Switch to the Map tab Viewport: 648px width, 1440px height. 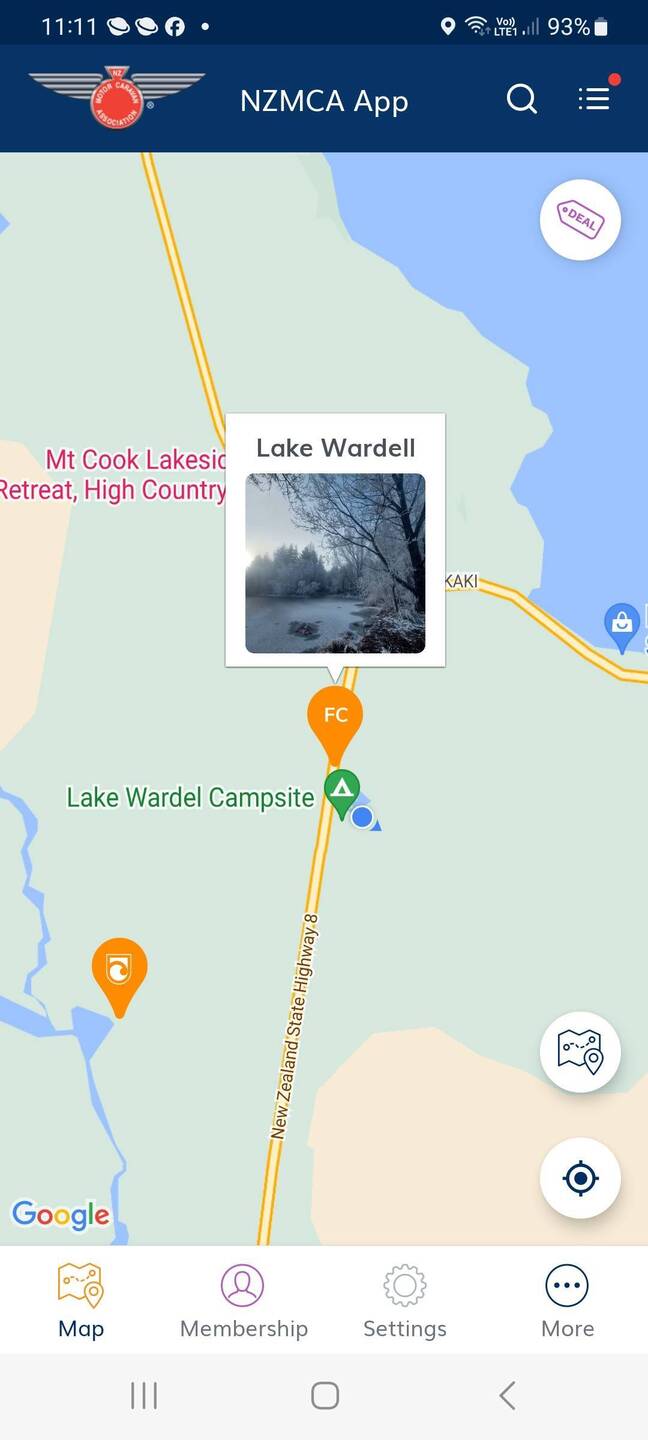[81, 1300]
